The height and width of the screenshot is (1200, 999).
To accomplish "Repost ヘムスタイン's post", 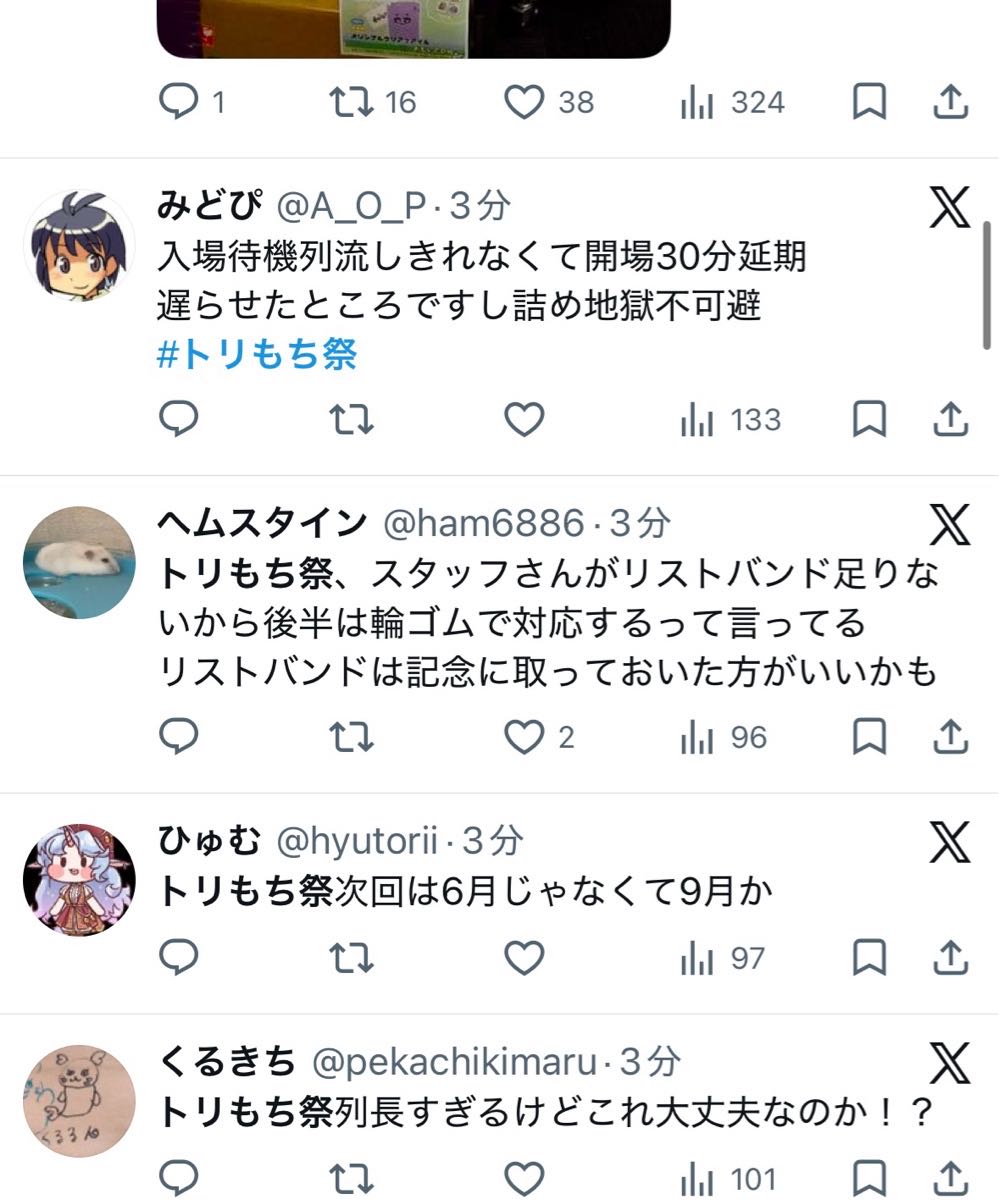I will pos(352,738).
